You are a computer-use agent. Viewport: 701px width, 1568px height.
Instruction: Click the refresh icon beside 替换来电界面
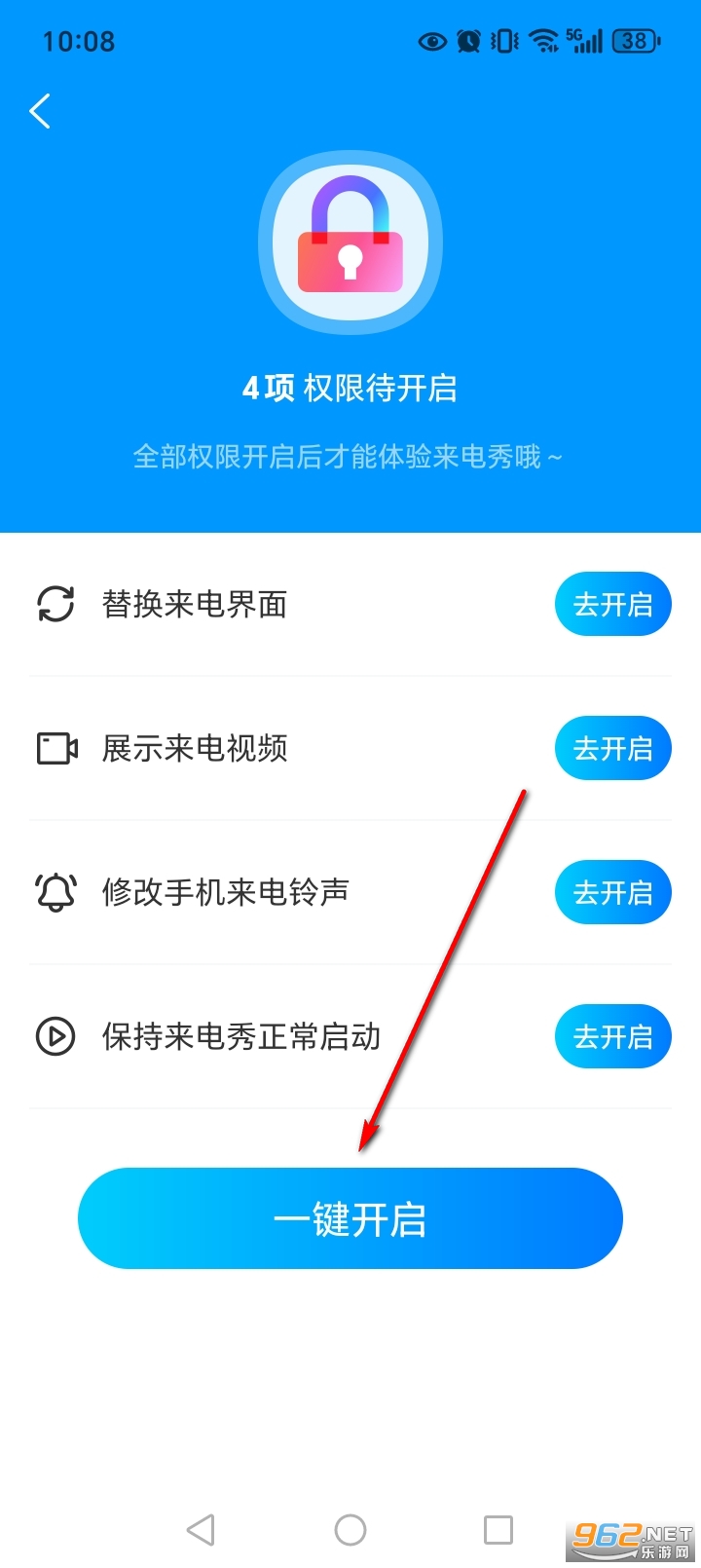coord(55,604)
